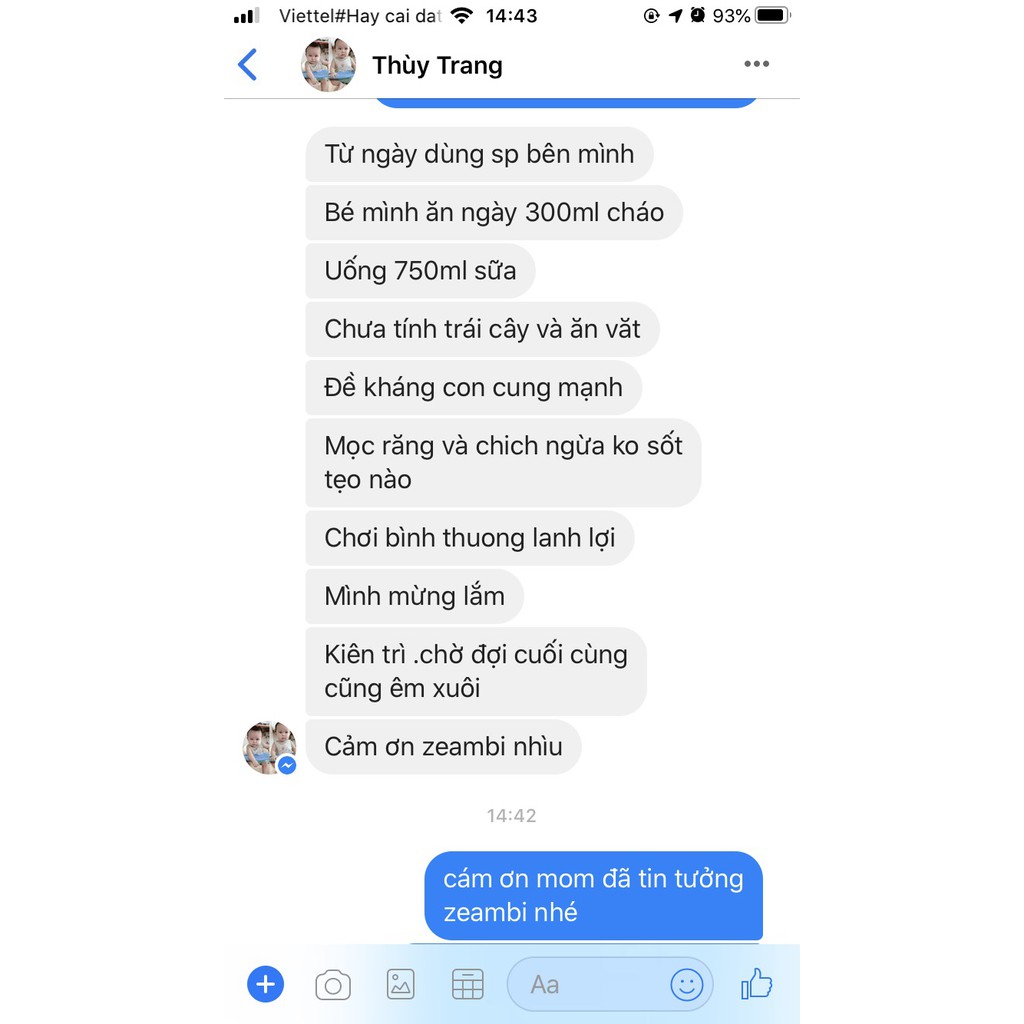1024x1024 pixels.
Task: Open Thùy Trang's chat profile
Action: tap(437, 65)
